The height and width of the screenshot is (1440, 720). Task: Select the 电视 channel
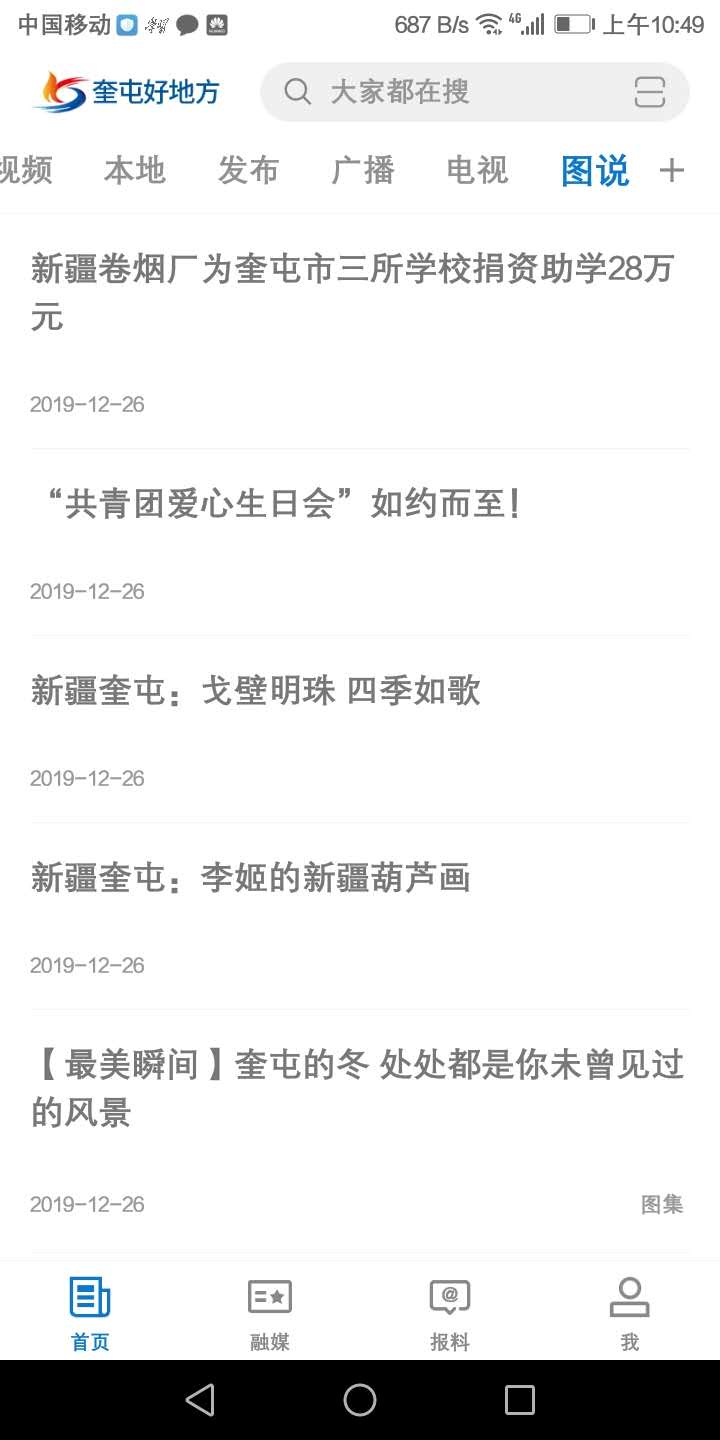tap(477, 169)
